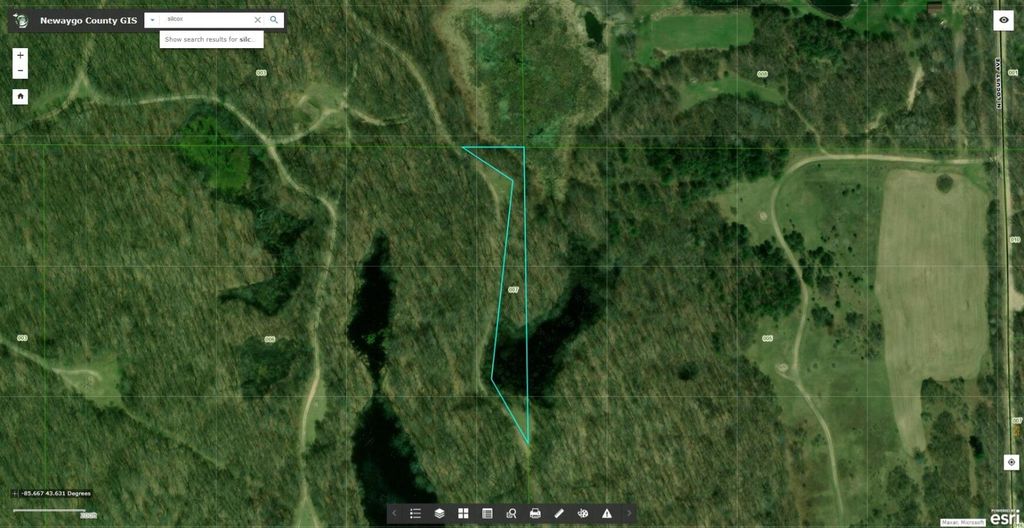Open the measurement ruler tool

[x=559, y=513]
